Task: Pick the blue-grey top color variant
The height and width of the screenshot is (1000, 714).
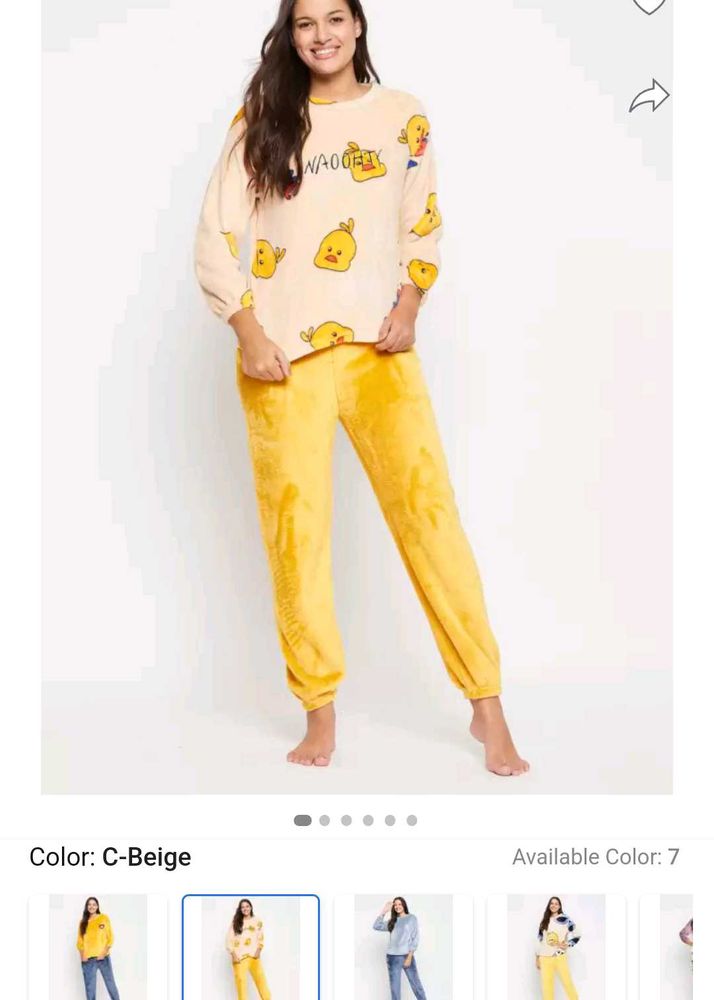Action: tap(403, 947)
